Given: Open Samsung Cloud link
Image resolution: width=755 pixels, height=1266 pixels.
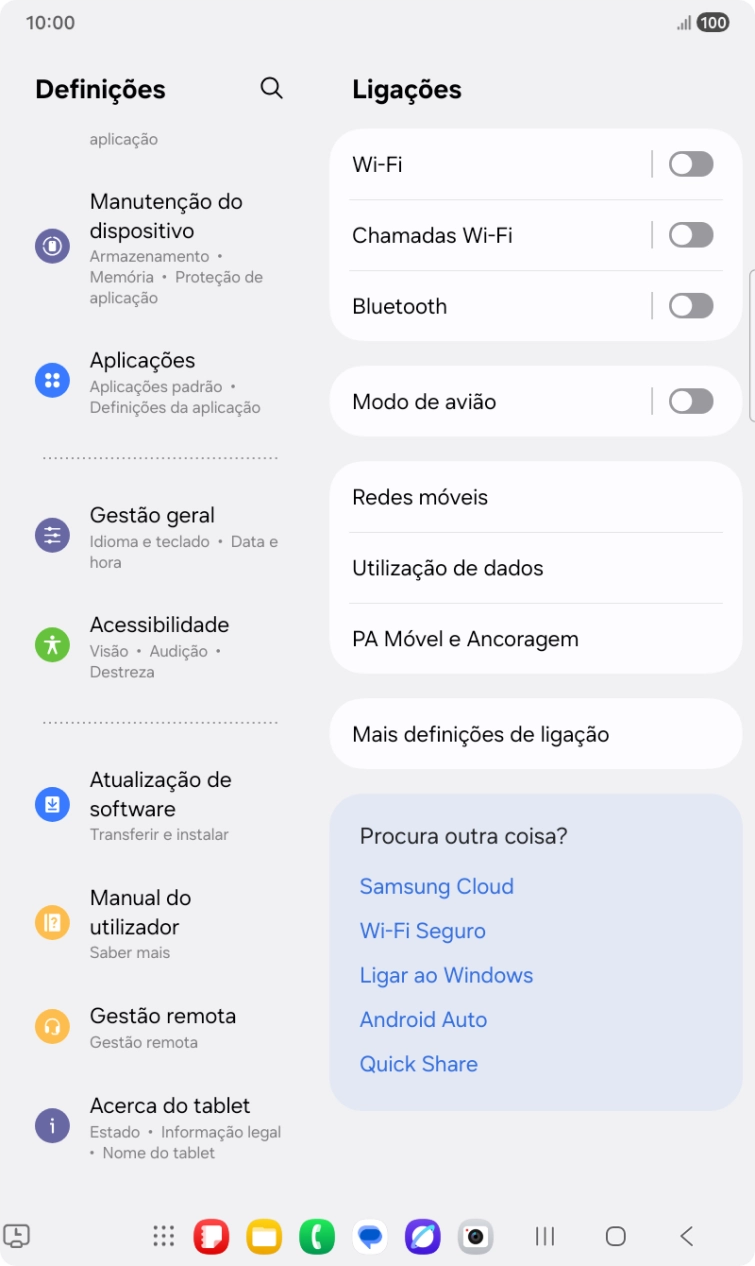Looking at the screenshot, I should pos(437,887).
